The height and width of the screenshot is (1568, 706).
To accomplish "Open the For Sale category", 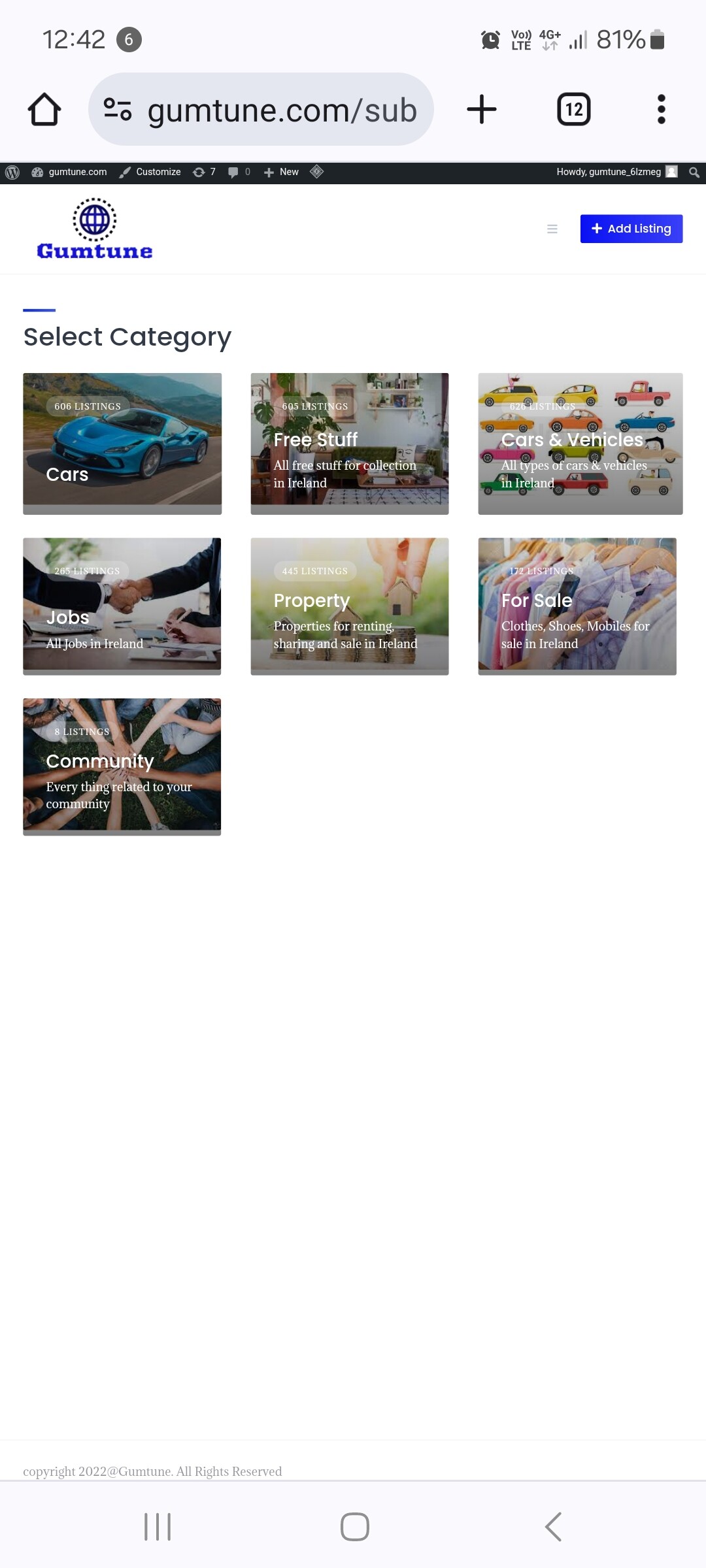I will click(x=577, y=606).
